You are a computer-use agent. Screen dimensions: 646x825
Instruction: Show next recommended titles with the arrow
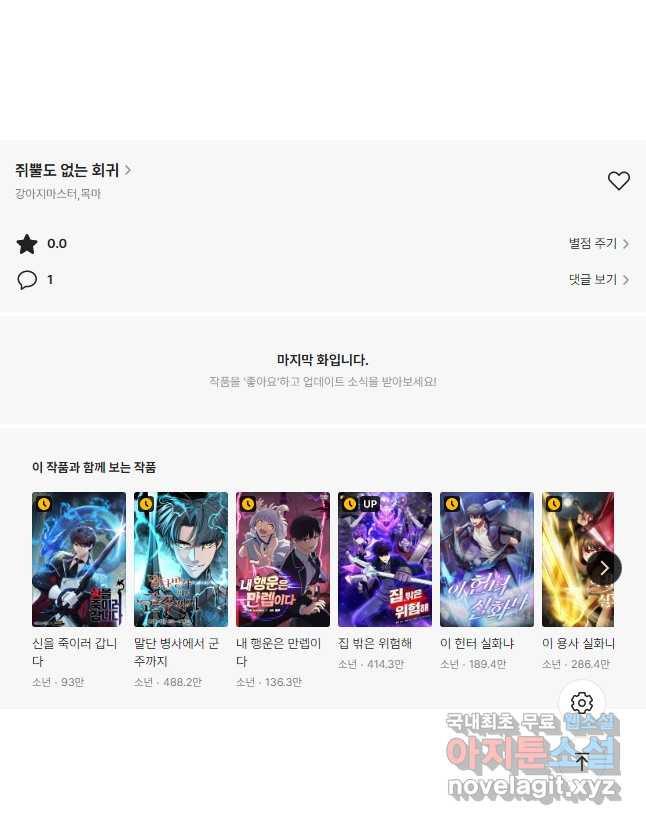[604, 568]
